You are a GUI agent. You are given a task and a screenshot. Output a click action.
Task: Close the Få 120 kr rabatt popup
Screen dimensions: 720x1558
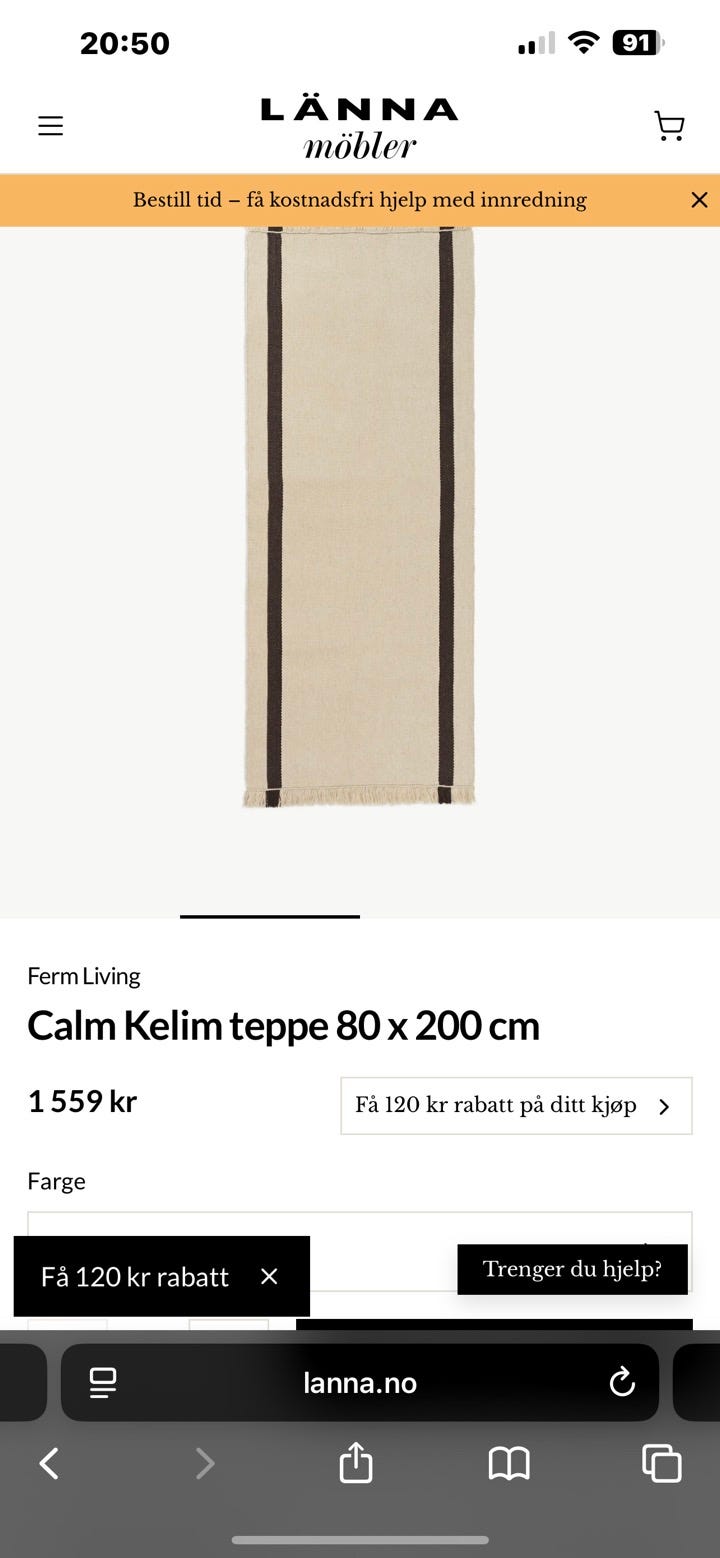coord(268,1276)
